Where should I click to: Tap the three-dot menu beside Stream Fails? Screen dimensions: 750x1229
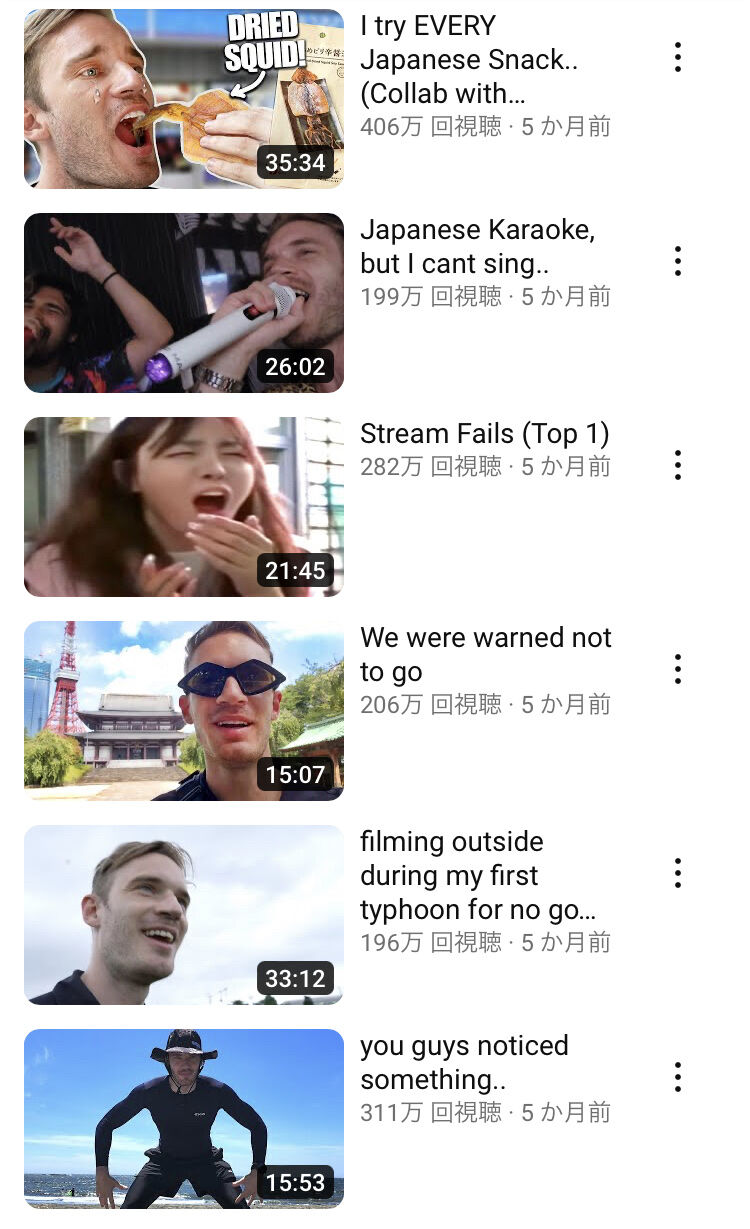[x=678, y=465]
